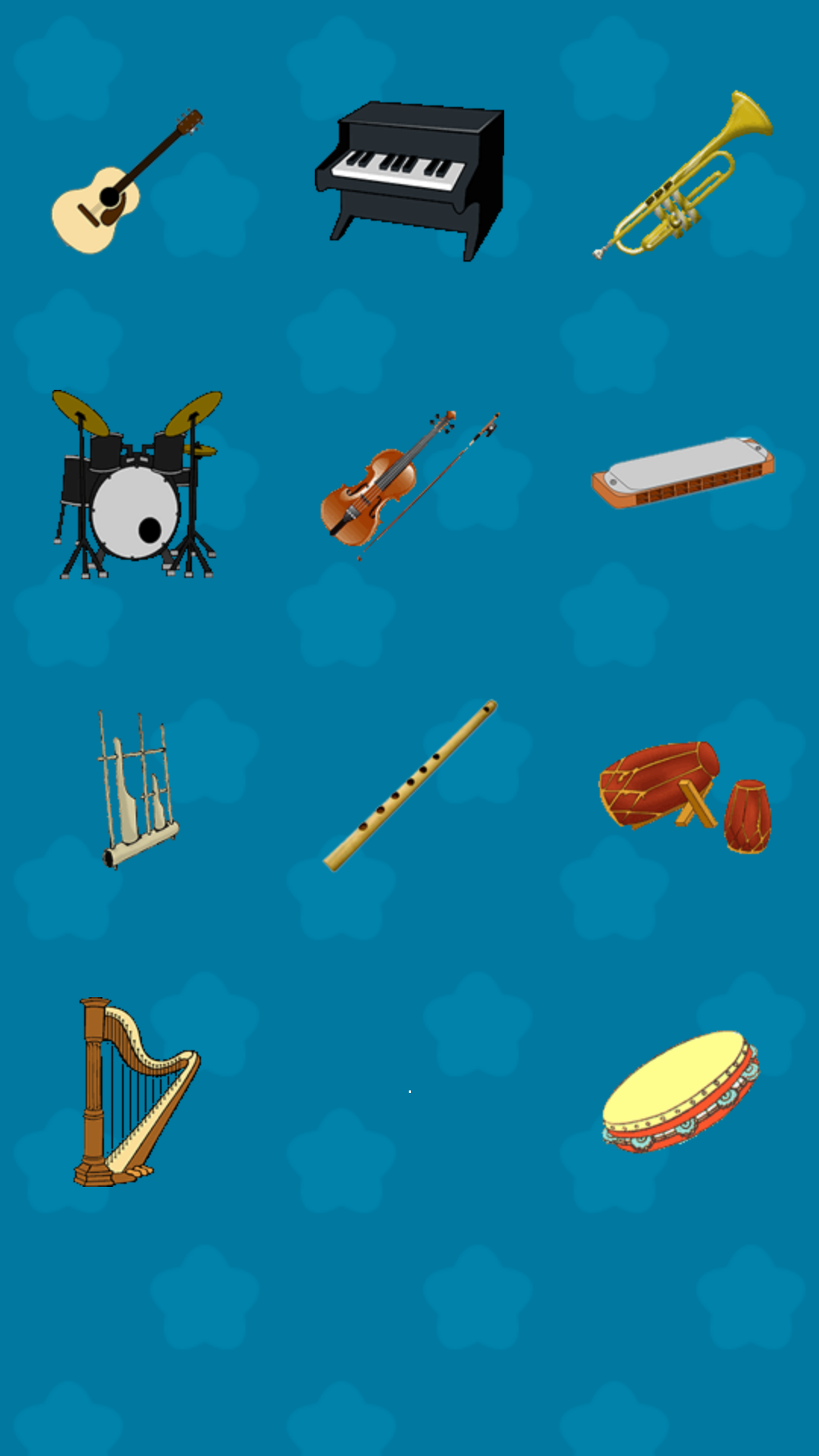819x1456 pixels.
Task: Select the harmonica
Action: coord(682,472)
